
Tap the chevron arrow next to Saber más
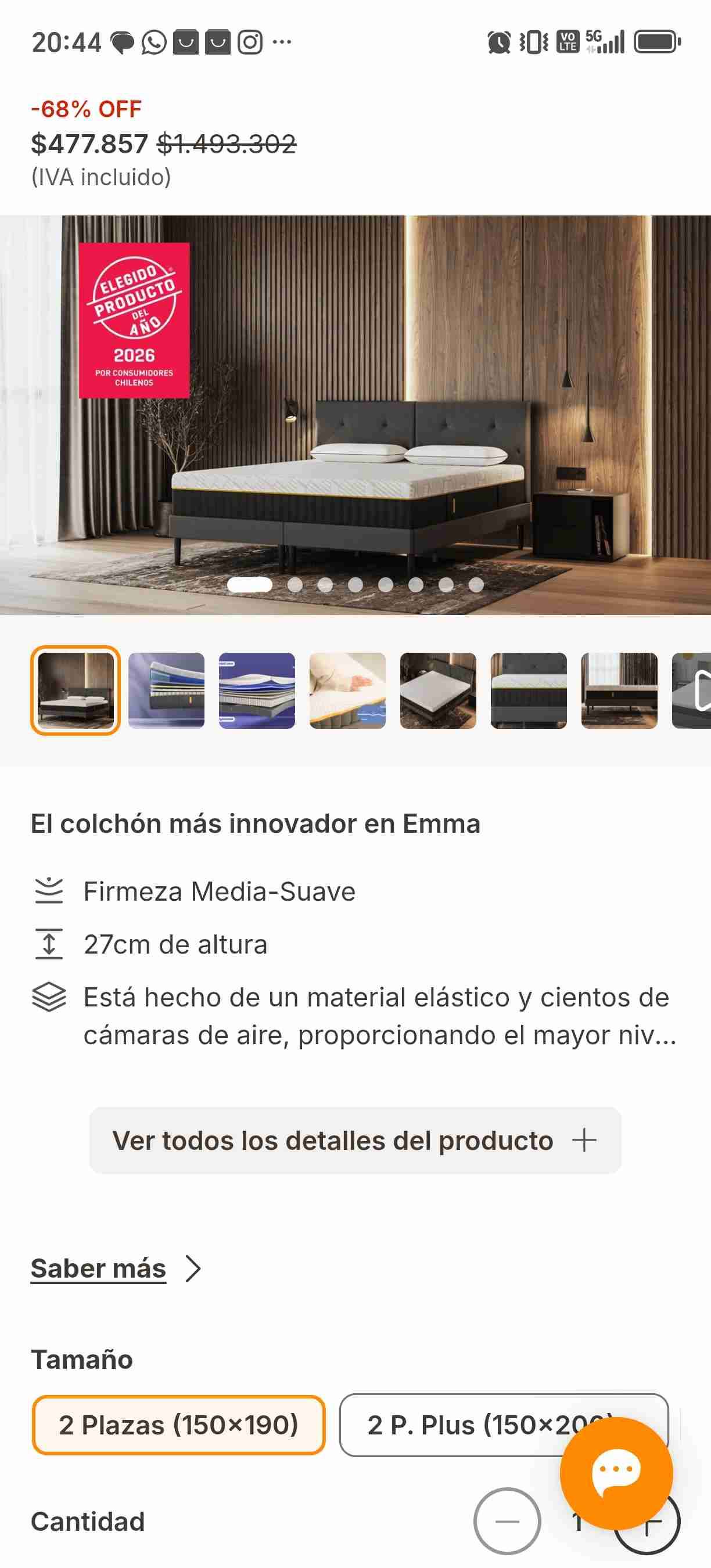coord(193,1268)
